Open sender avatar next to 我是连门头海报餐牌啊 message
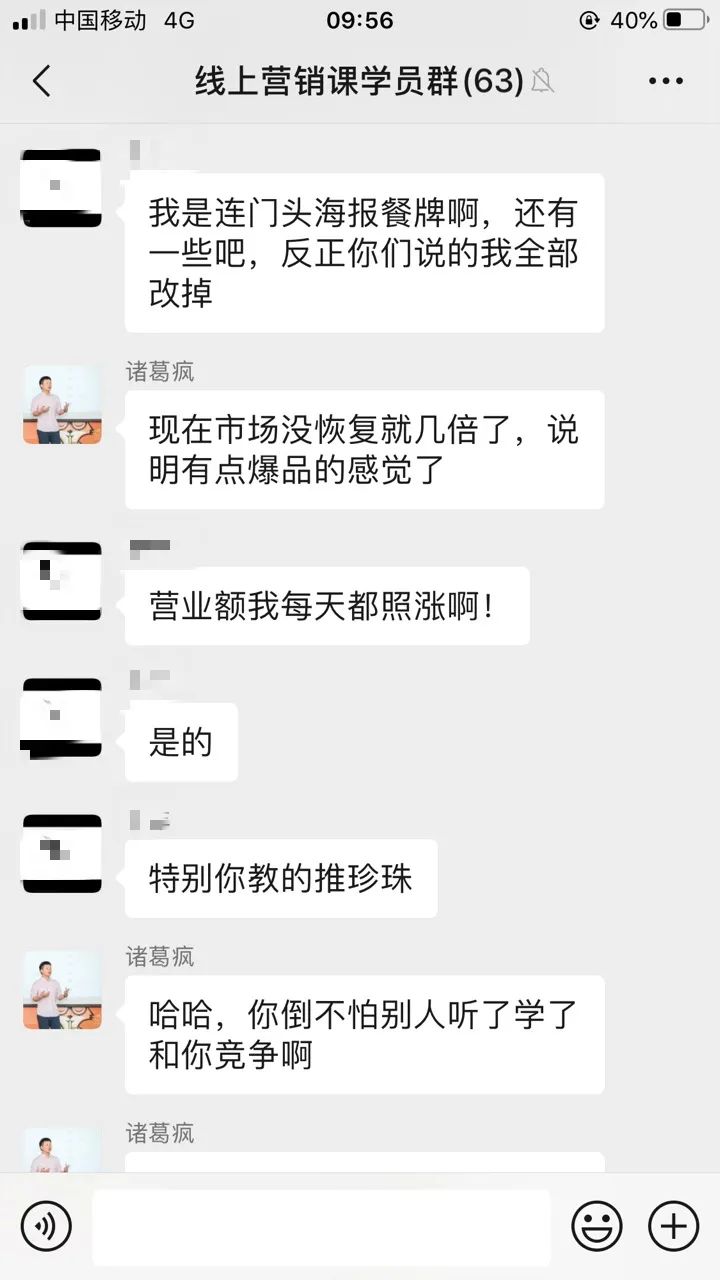720x1280 pixels. (62, 188)
